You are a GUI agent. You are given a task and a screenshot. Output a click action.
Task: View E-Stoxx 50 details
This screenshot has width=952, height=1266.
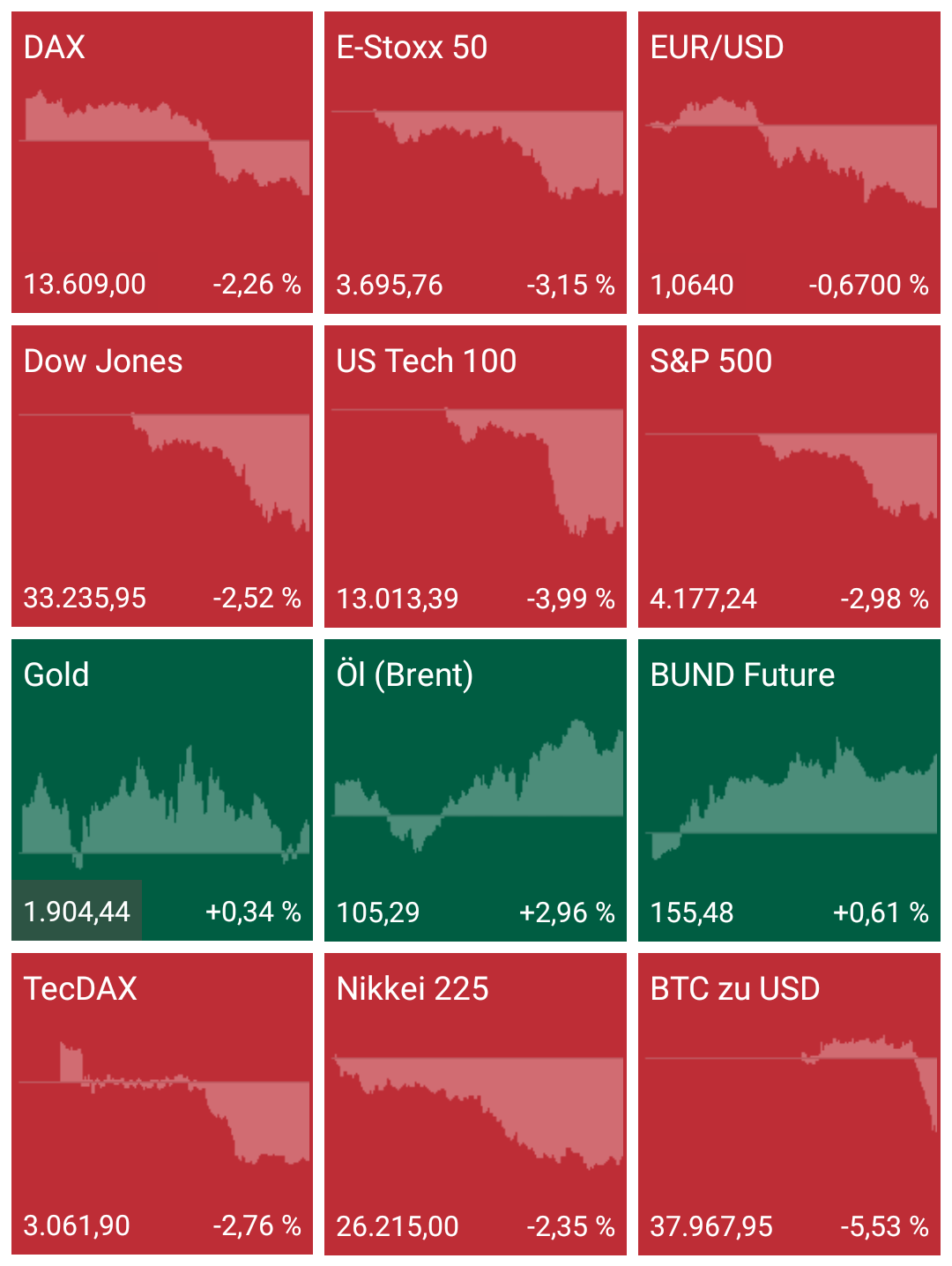point(475,162)
